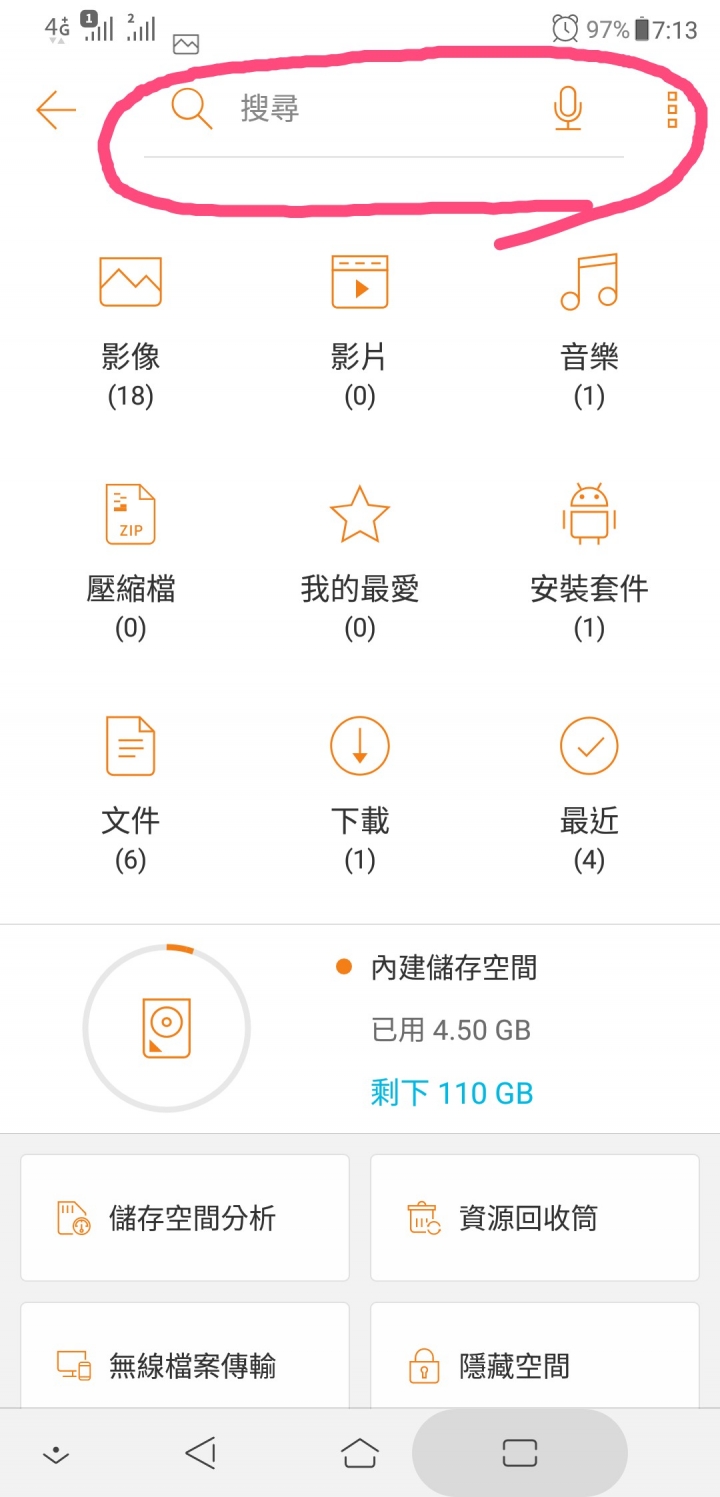Tap the recent apps button
This screenshot has width=720, height=1497.
(x=520, y=1453)
